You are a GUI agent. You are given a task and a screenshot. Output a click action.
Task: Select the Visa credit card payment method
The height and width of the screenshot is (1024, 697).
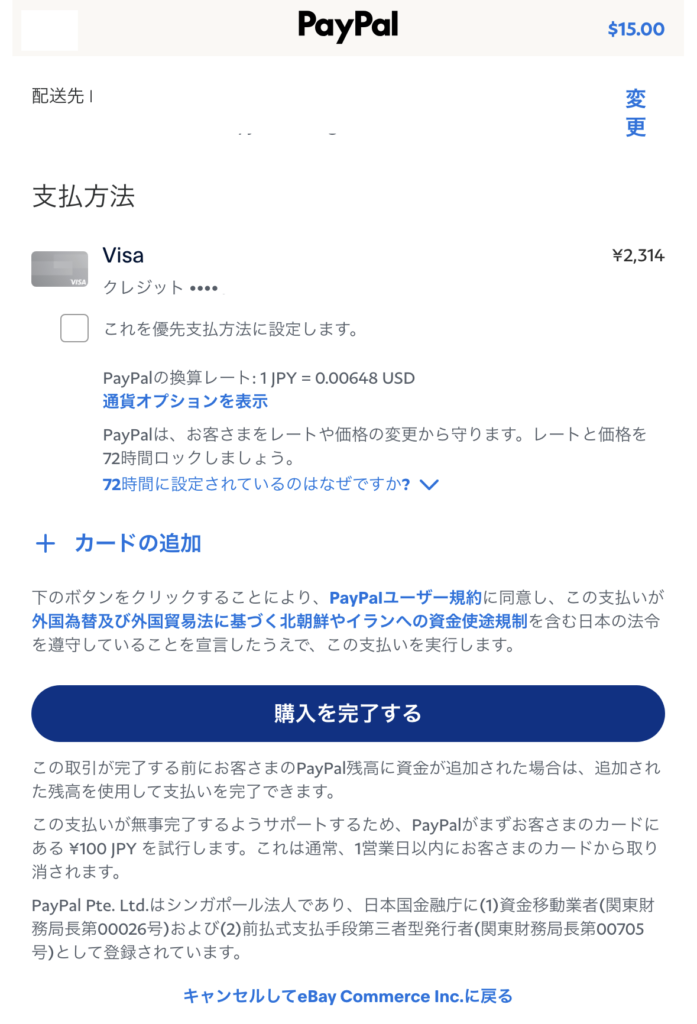coord(123,256)
